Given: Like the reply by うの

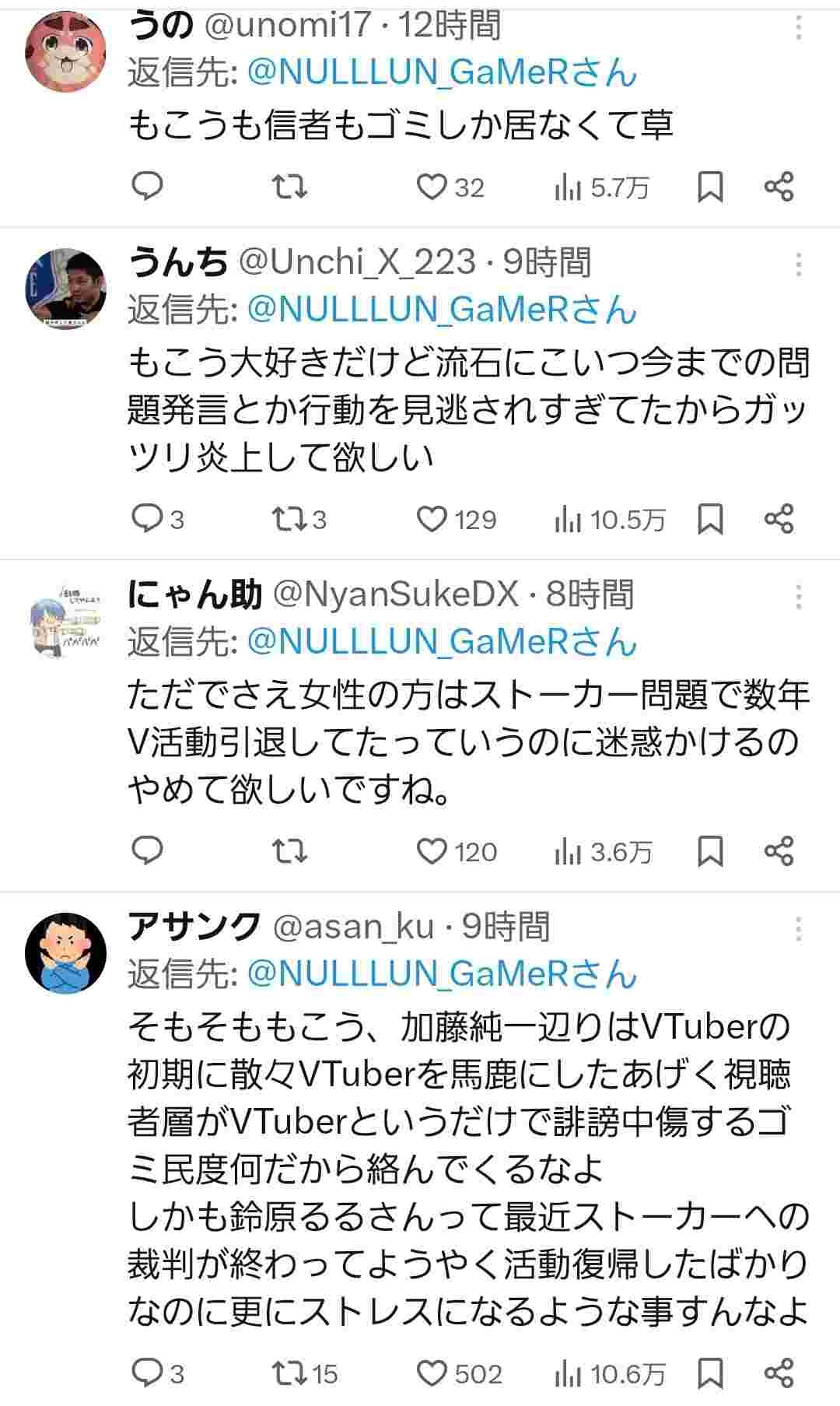Looking at the screenshot, I should [x=432, y=188].
